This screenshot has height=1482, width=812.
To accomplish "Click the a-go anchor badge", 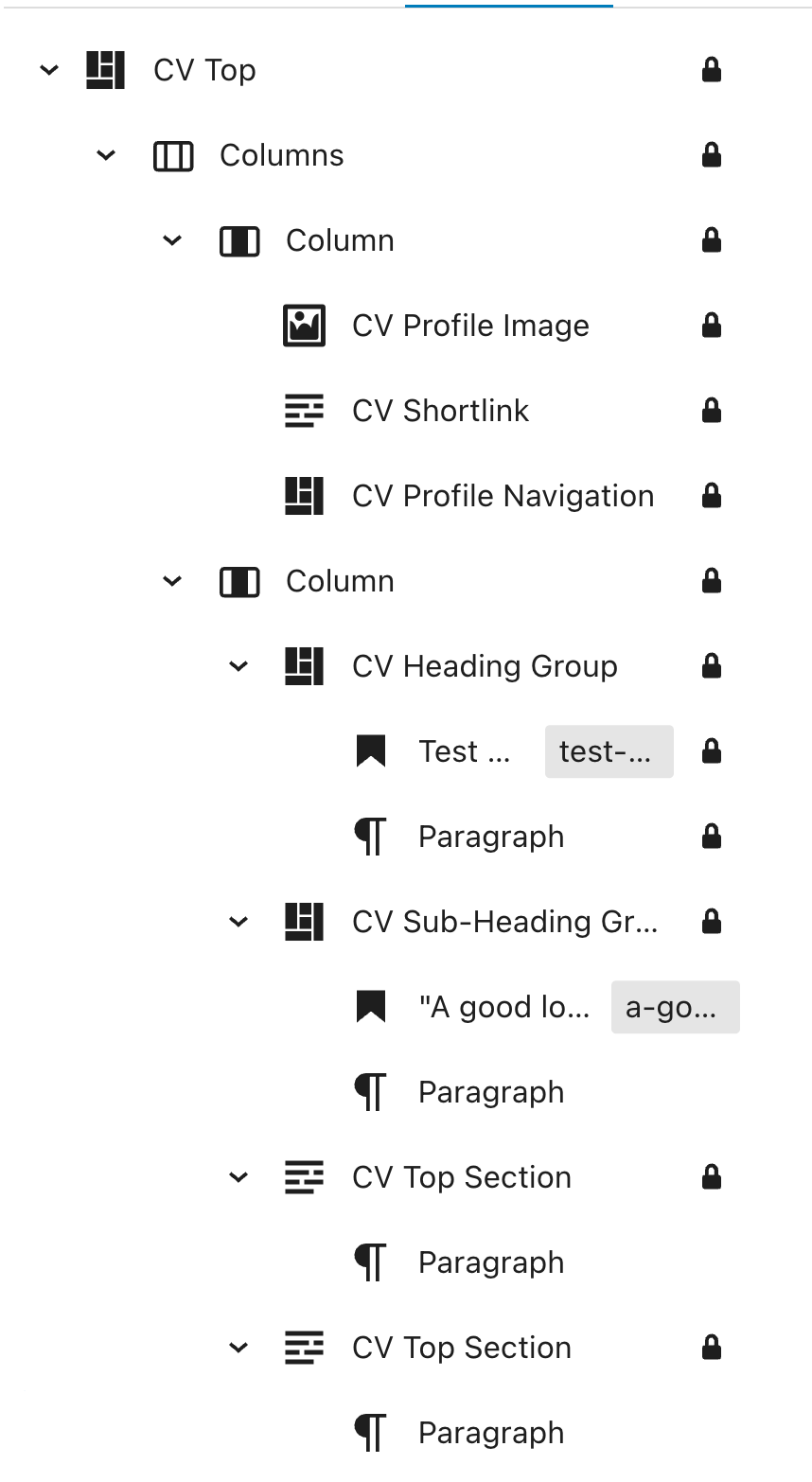I will tap(675, 1006).
